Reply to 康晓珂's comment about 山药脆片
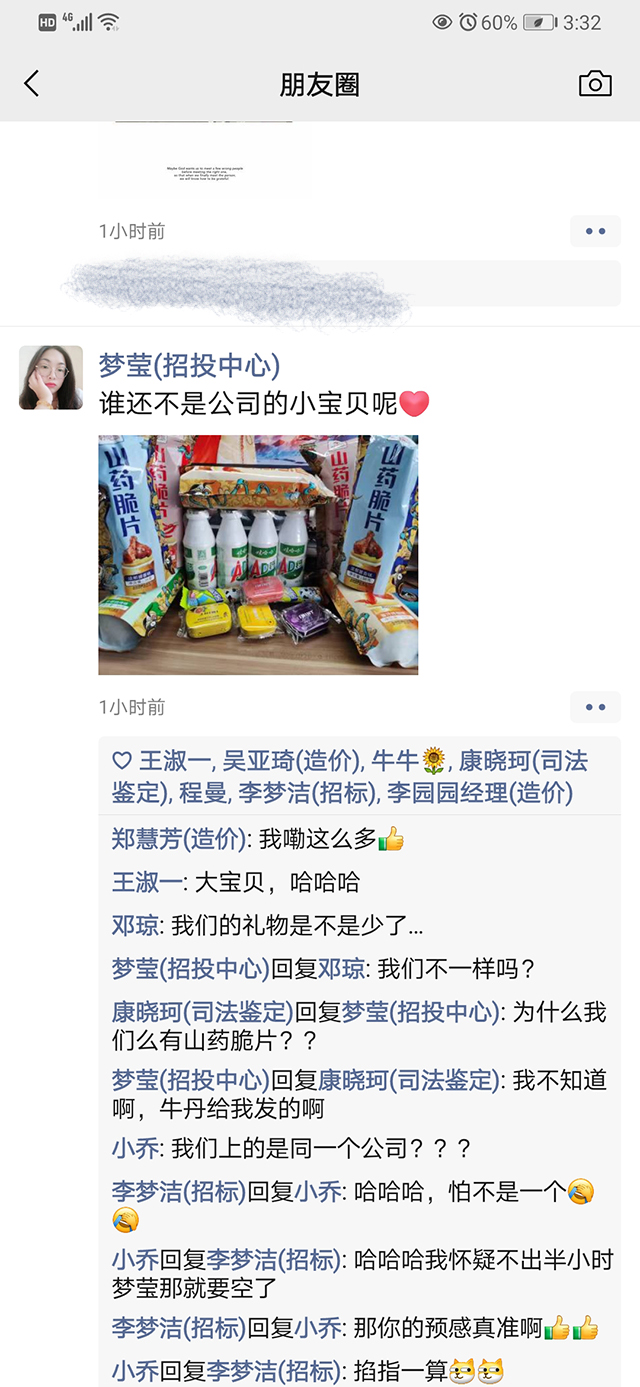Viewport: 640px width, 1387px height. click(x=400, y=1027)
